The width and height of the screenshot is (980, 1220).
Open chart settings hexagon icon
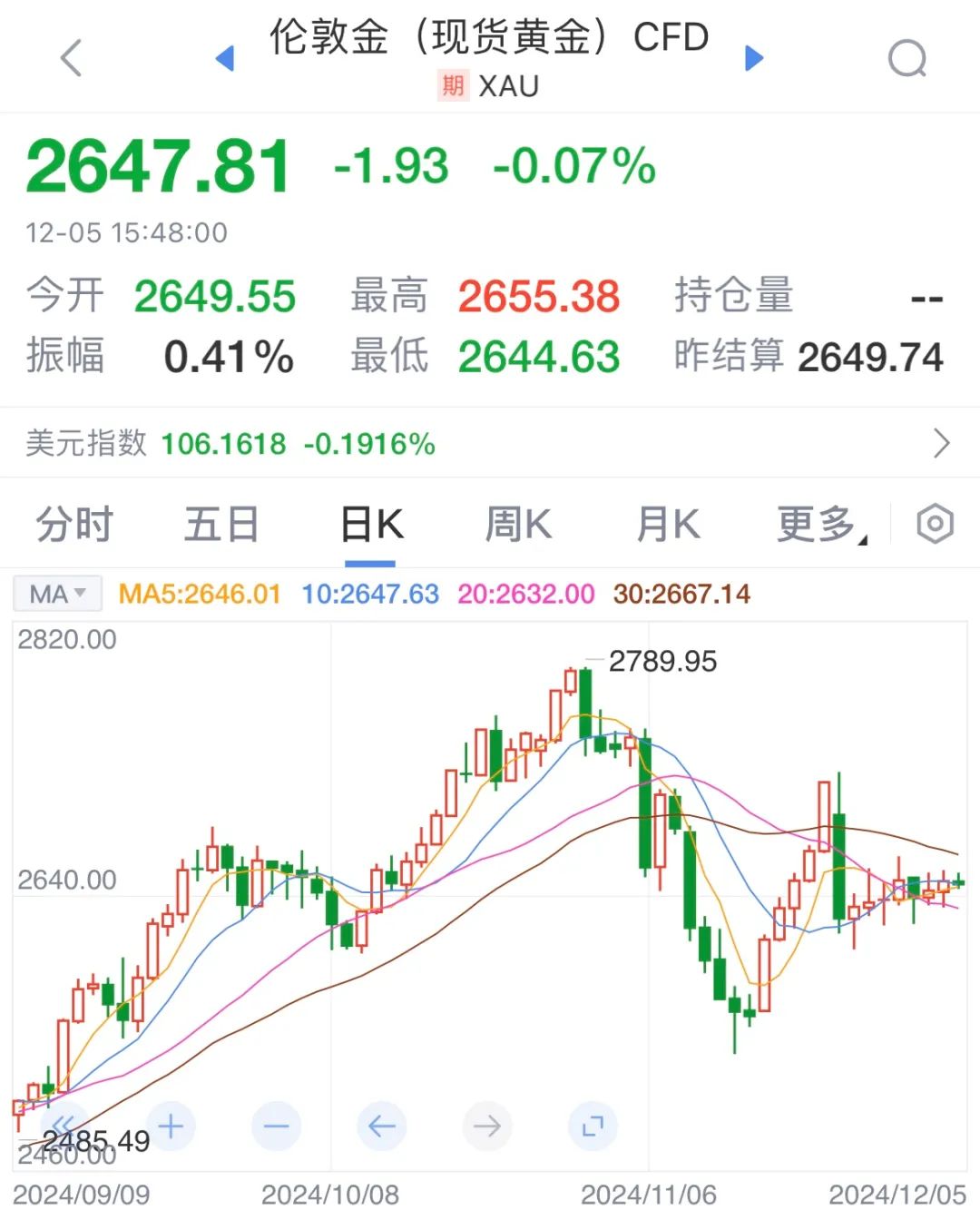(x=935, y=525)
